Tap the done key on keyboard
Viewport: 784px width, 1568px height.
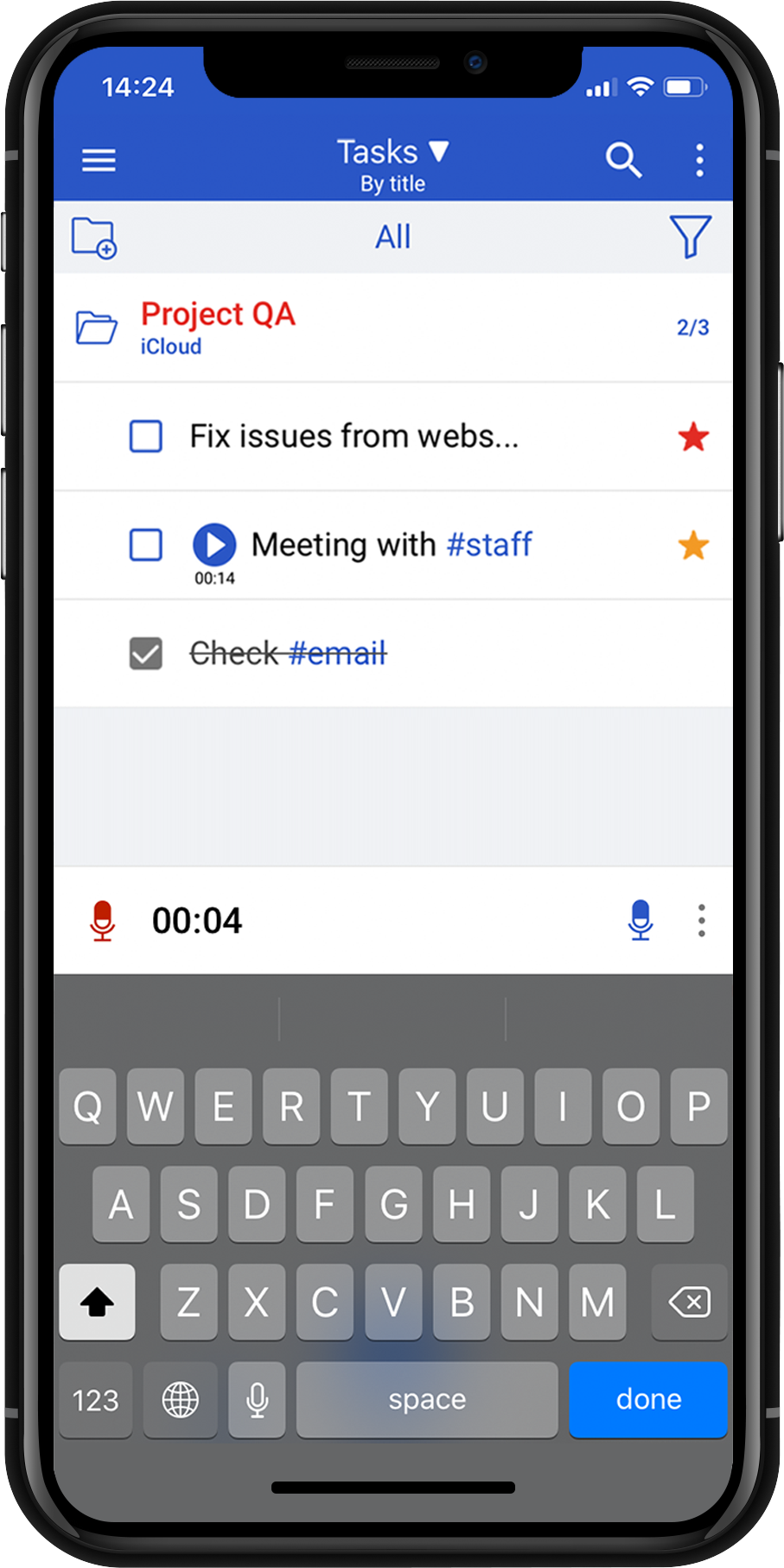point(647,1399)
